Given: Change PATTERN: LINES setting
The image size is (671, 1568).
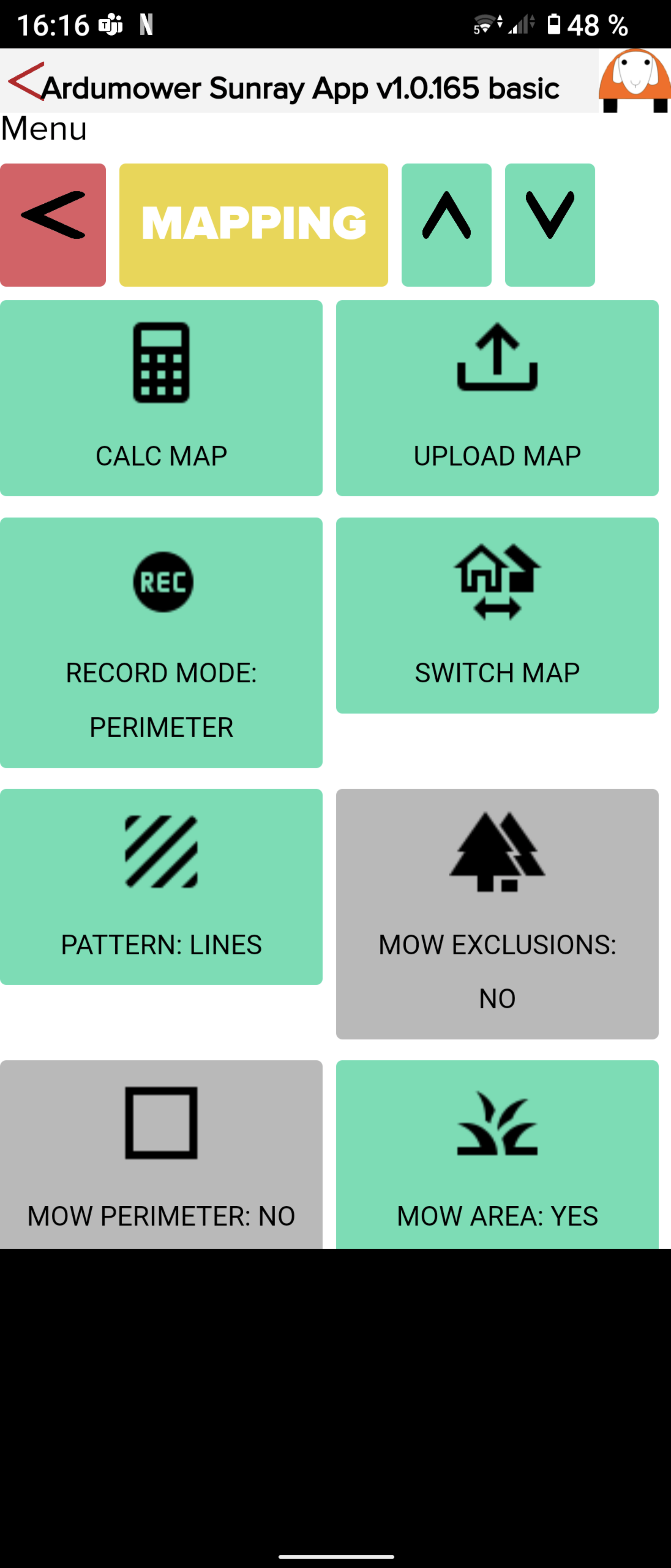Looking at the screenshot, I should click(161, 886).
